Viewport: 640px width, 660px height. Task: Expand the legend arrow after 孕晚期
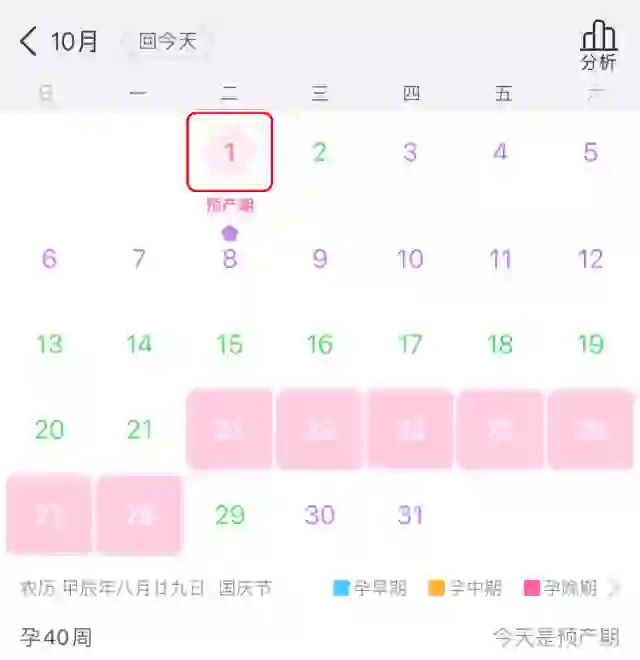coord(613,588)
